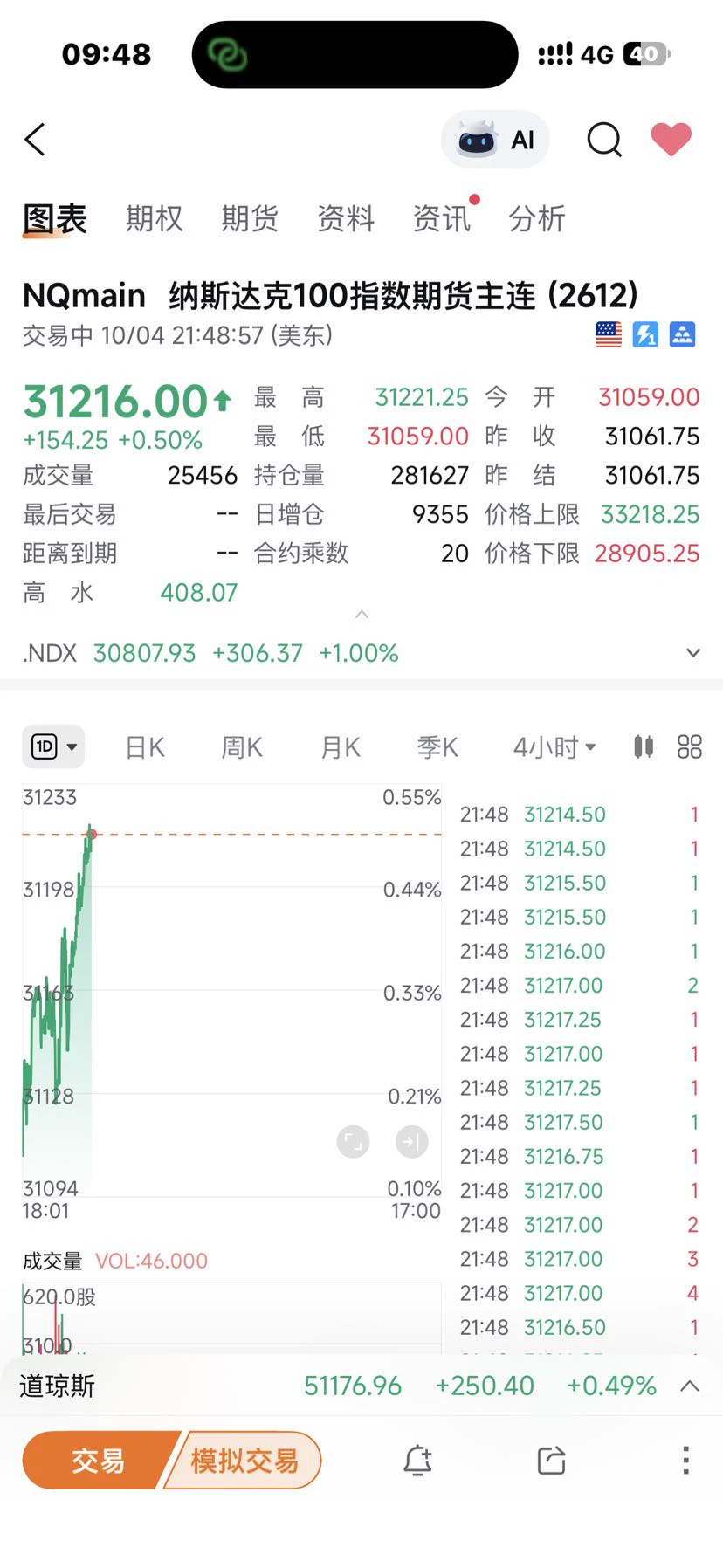Open the 4小时 interval dropdown
The width and height of the screenshot is (723, 1568).
pos(554,747)
